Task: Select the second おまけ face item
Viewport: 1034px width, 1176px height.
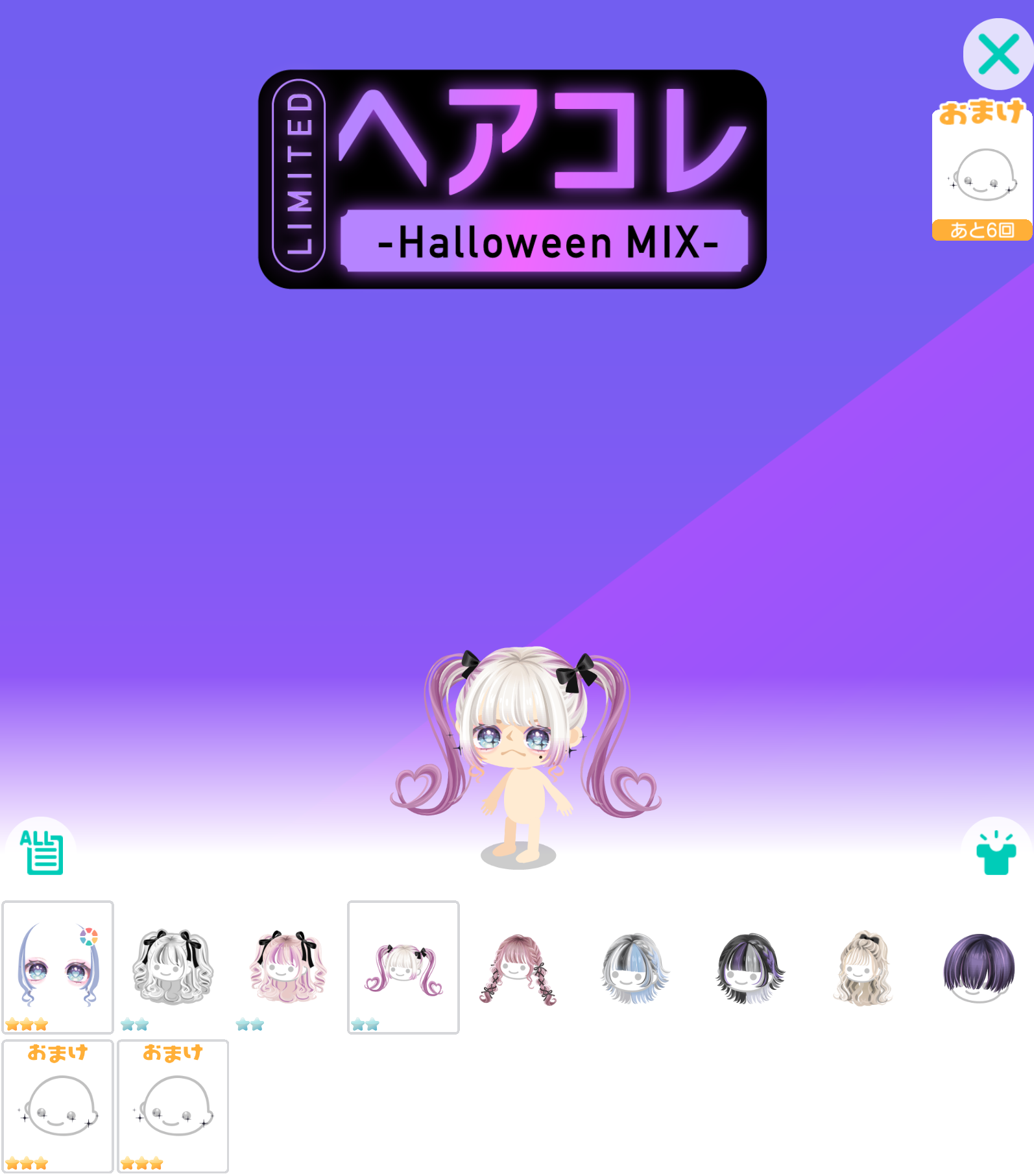Action: coord(173,1106)
